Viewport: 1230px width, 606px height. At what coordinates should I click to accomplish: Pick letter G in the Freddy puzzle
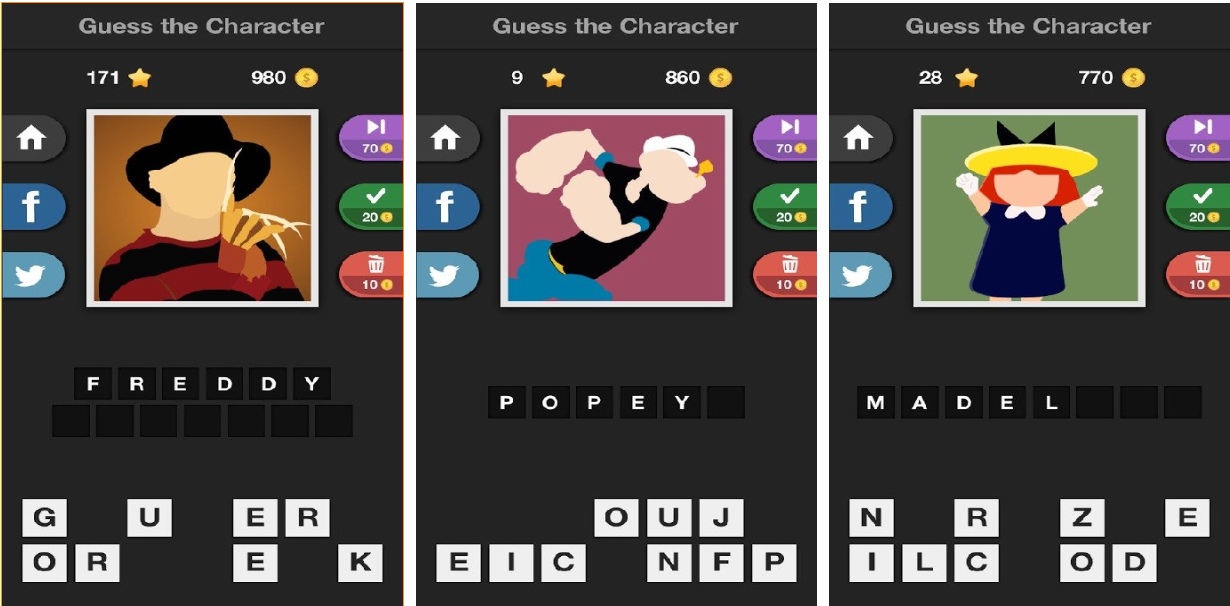coord(44,518)
